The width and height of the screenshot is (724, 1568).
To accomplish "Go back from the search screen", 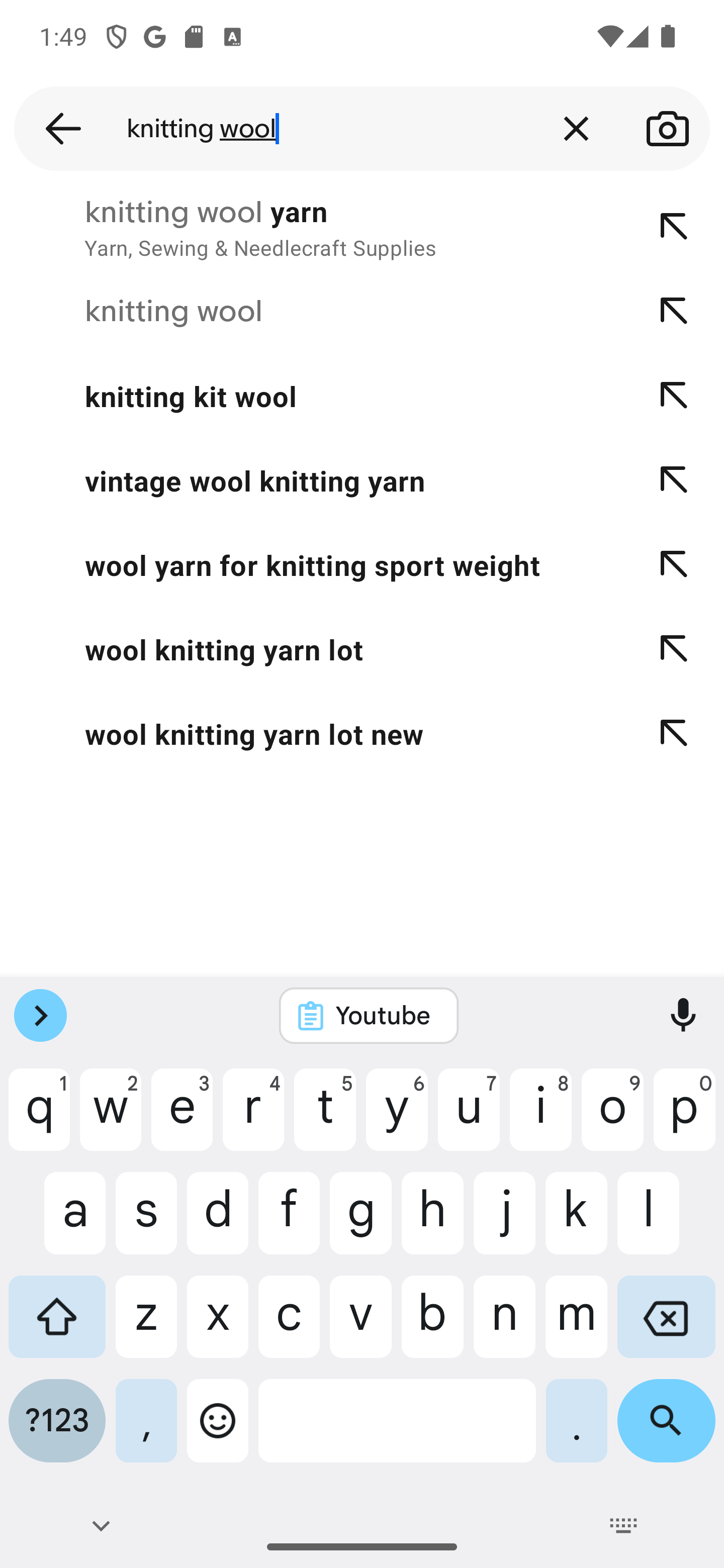I will click(x=63, y=129).
